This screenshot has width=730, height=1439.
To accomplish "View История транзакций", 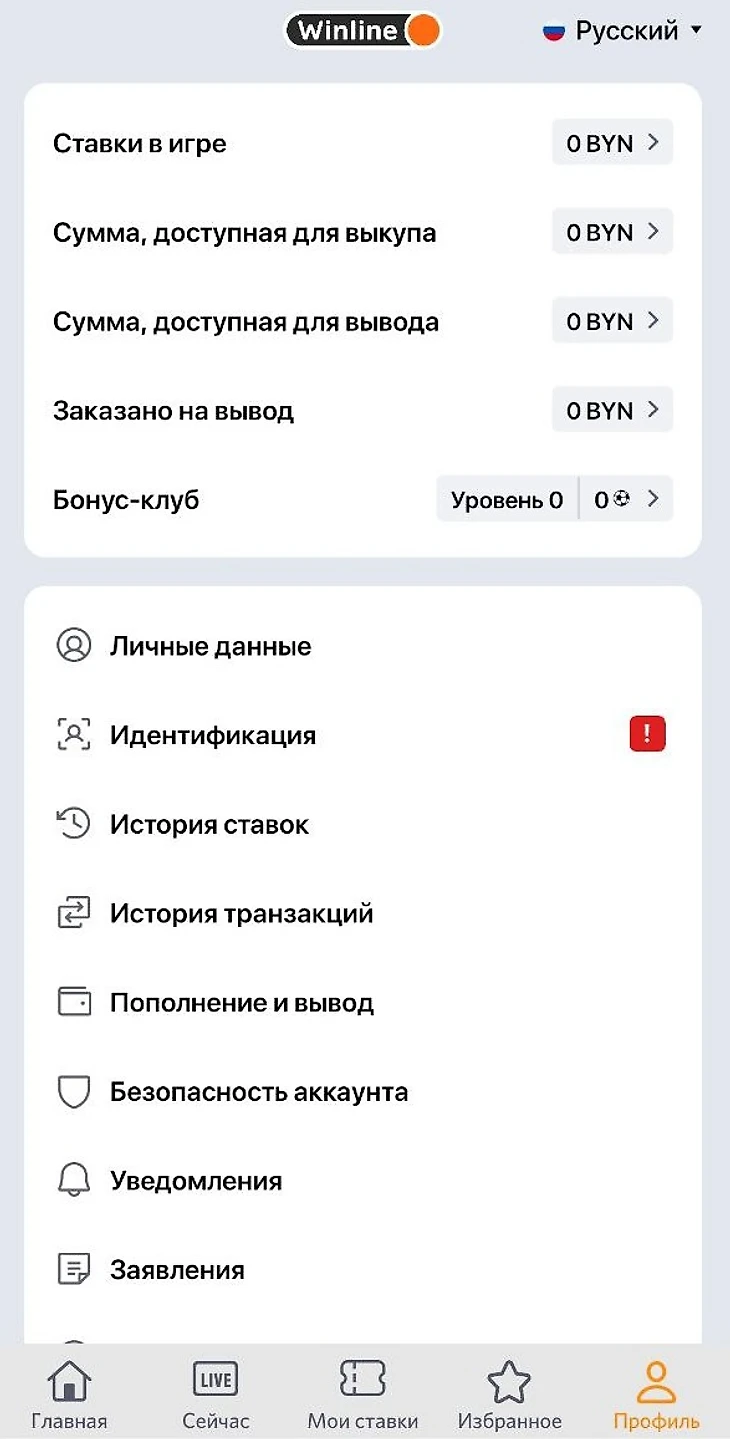I will tap(241, 914).
